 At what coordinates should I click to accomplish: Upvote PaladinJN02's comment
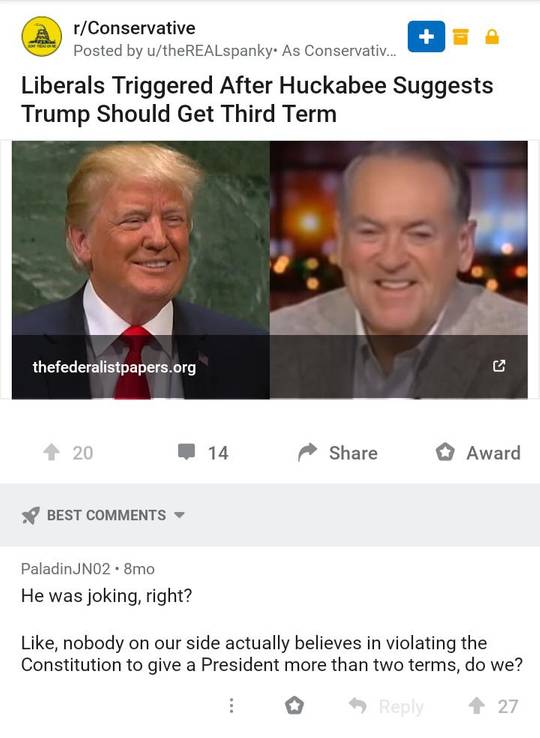[476, 706]
